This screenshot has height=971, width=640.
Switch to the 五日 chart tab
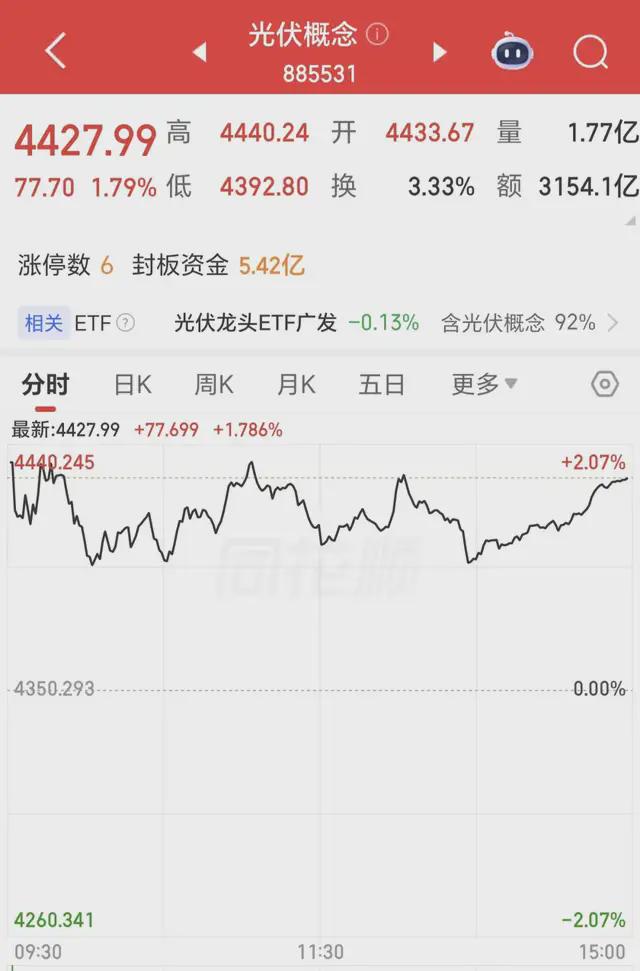tap(381, 384)
